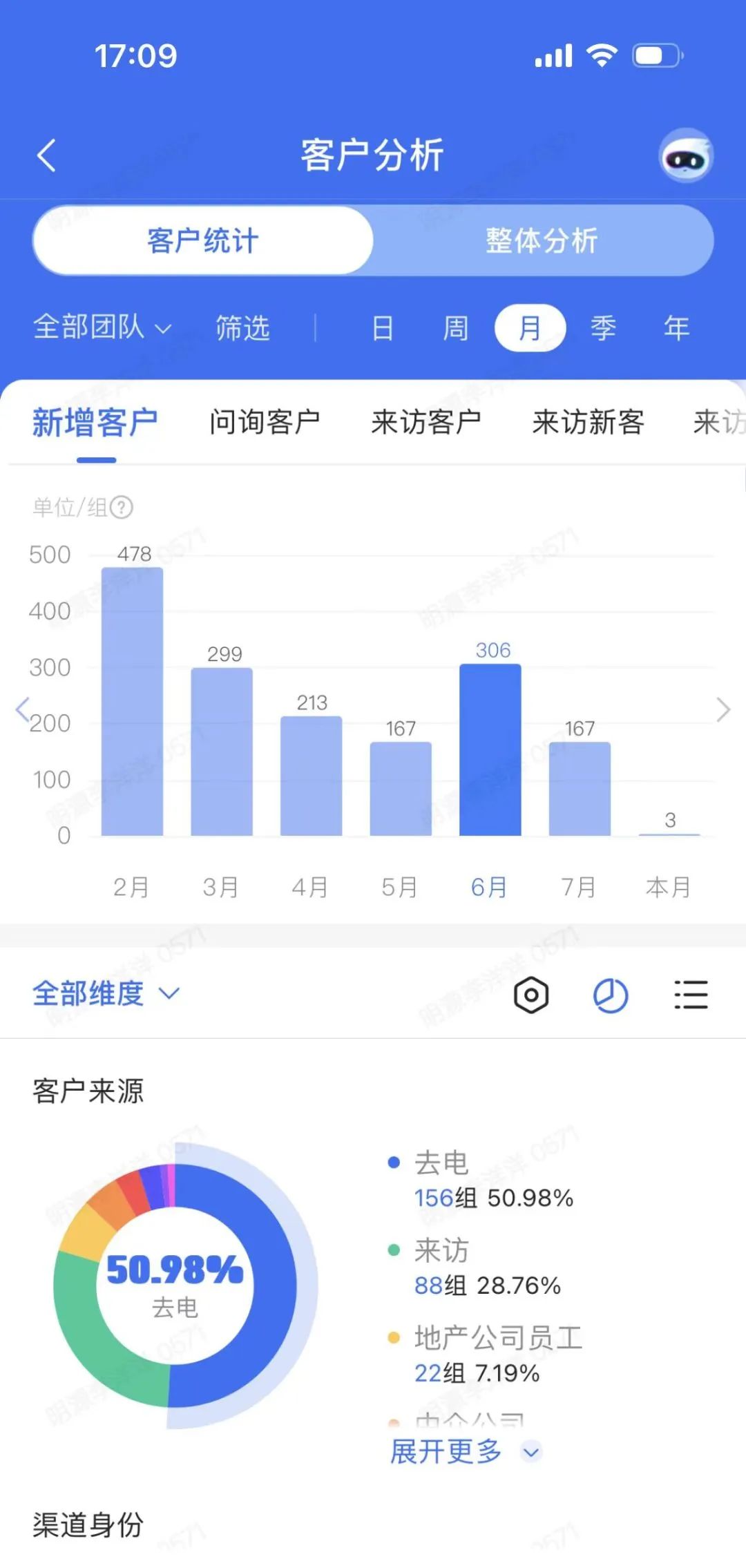
Task: Open the hexagon settings icon
Action: click(531, 995)
